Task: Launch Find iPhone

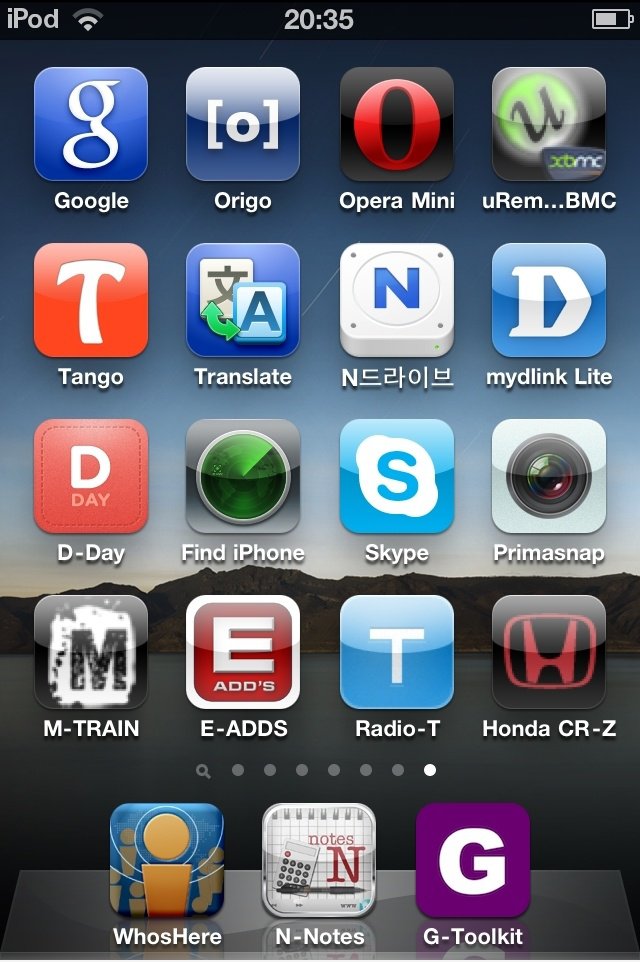Action: pyautogui.click(x=243, y=476)
